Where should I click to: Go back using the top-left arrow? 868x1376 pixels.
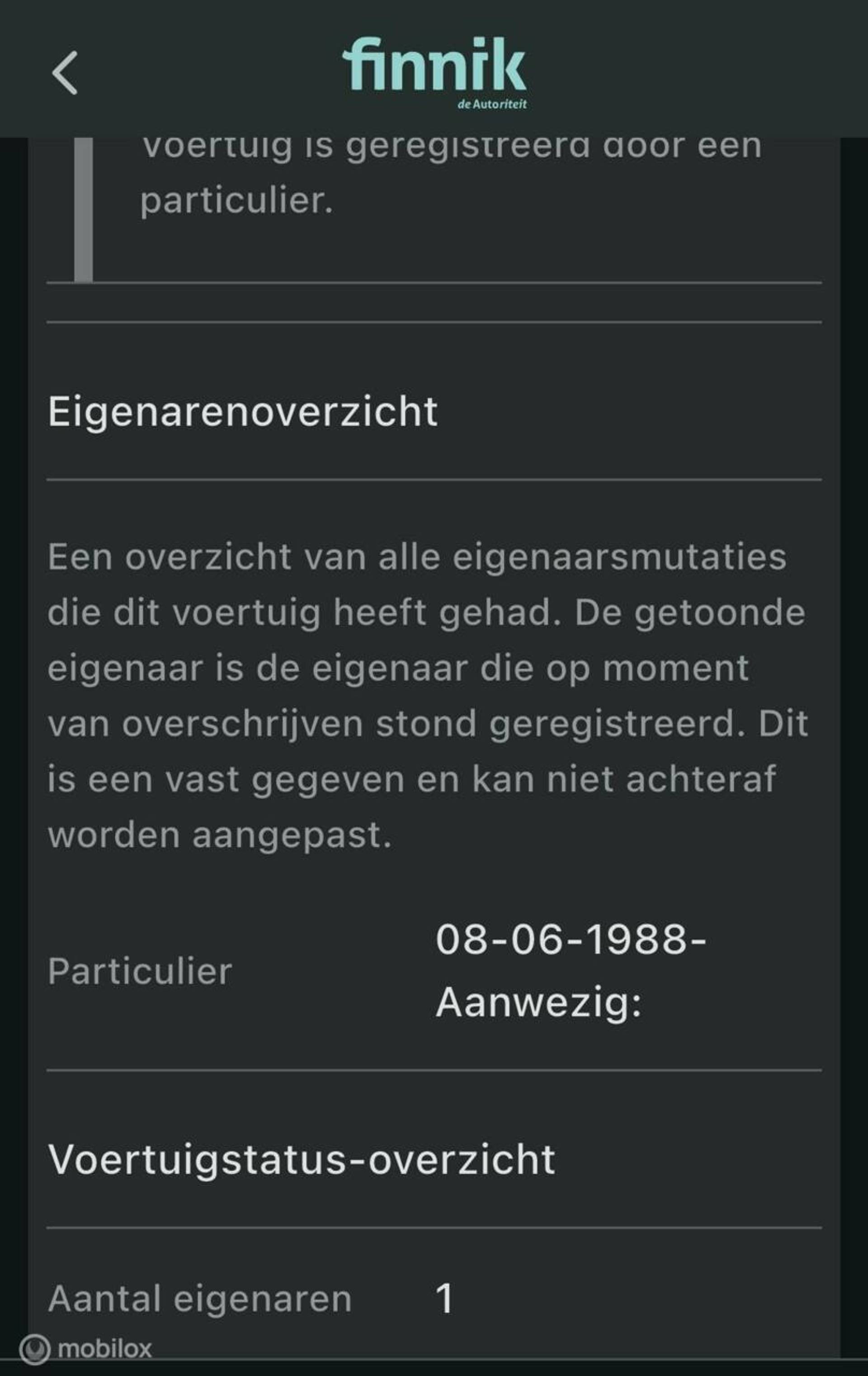click(65, 72)
